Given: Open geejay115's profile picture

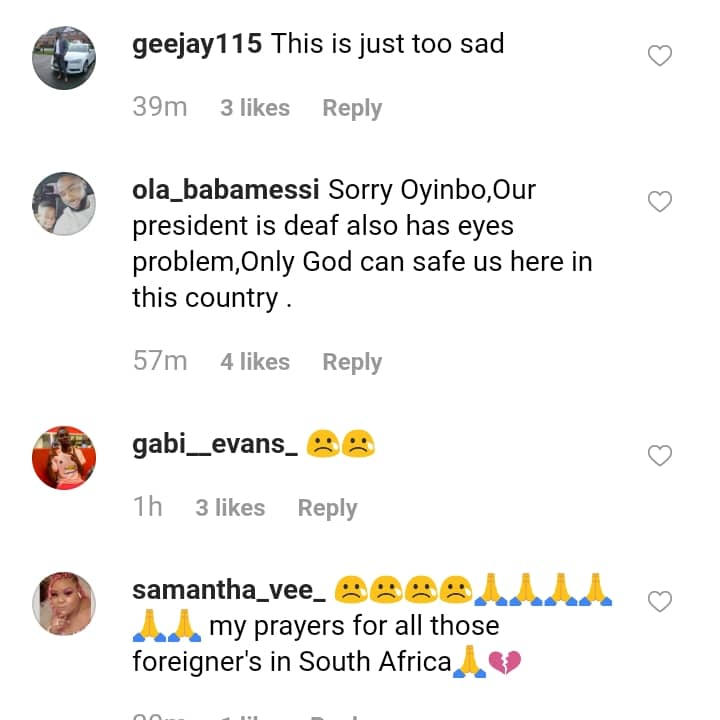Looking at the screenshot, I should (x=64, y=58).
